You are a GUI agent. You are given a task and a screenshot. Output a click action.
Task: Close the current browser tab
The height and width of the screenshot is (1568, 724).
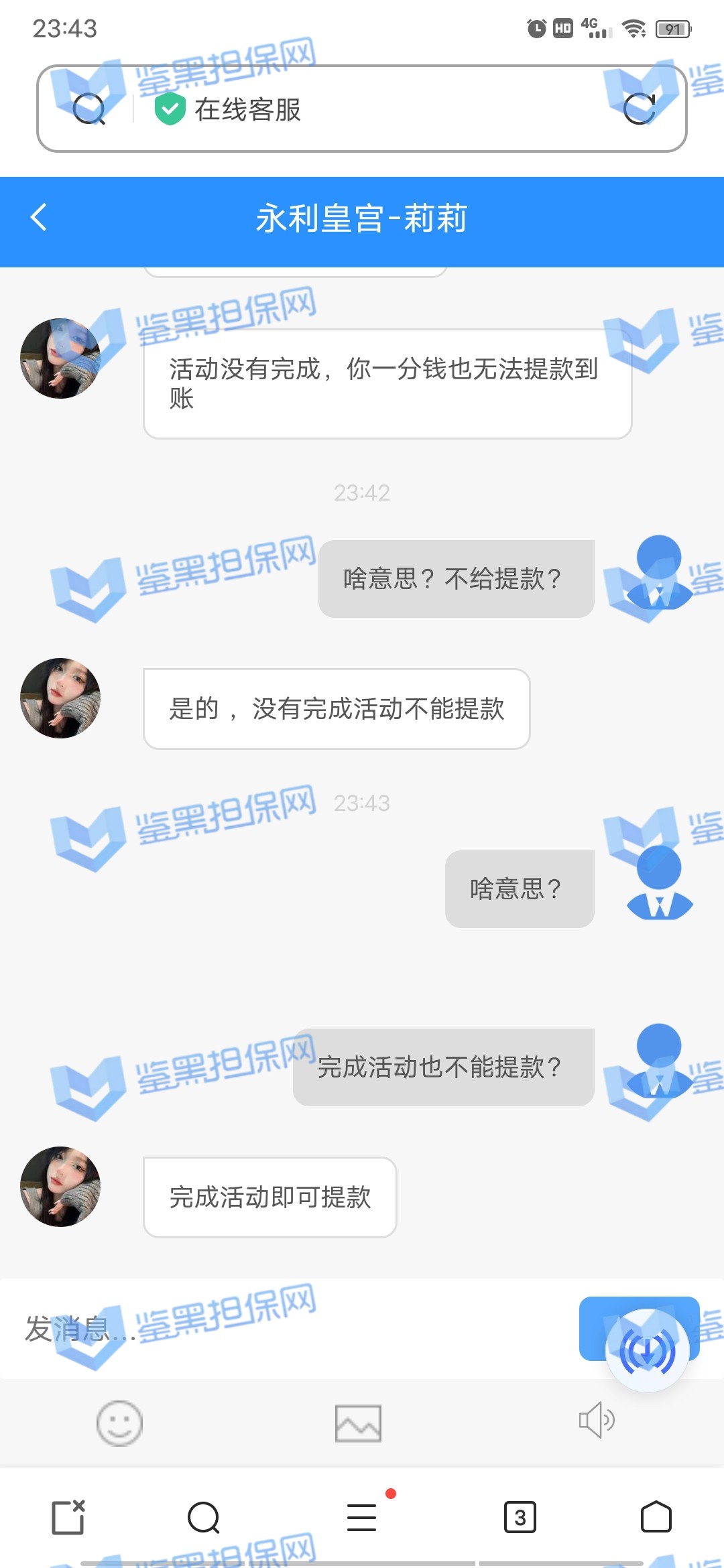point(68,1518)
